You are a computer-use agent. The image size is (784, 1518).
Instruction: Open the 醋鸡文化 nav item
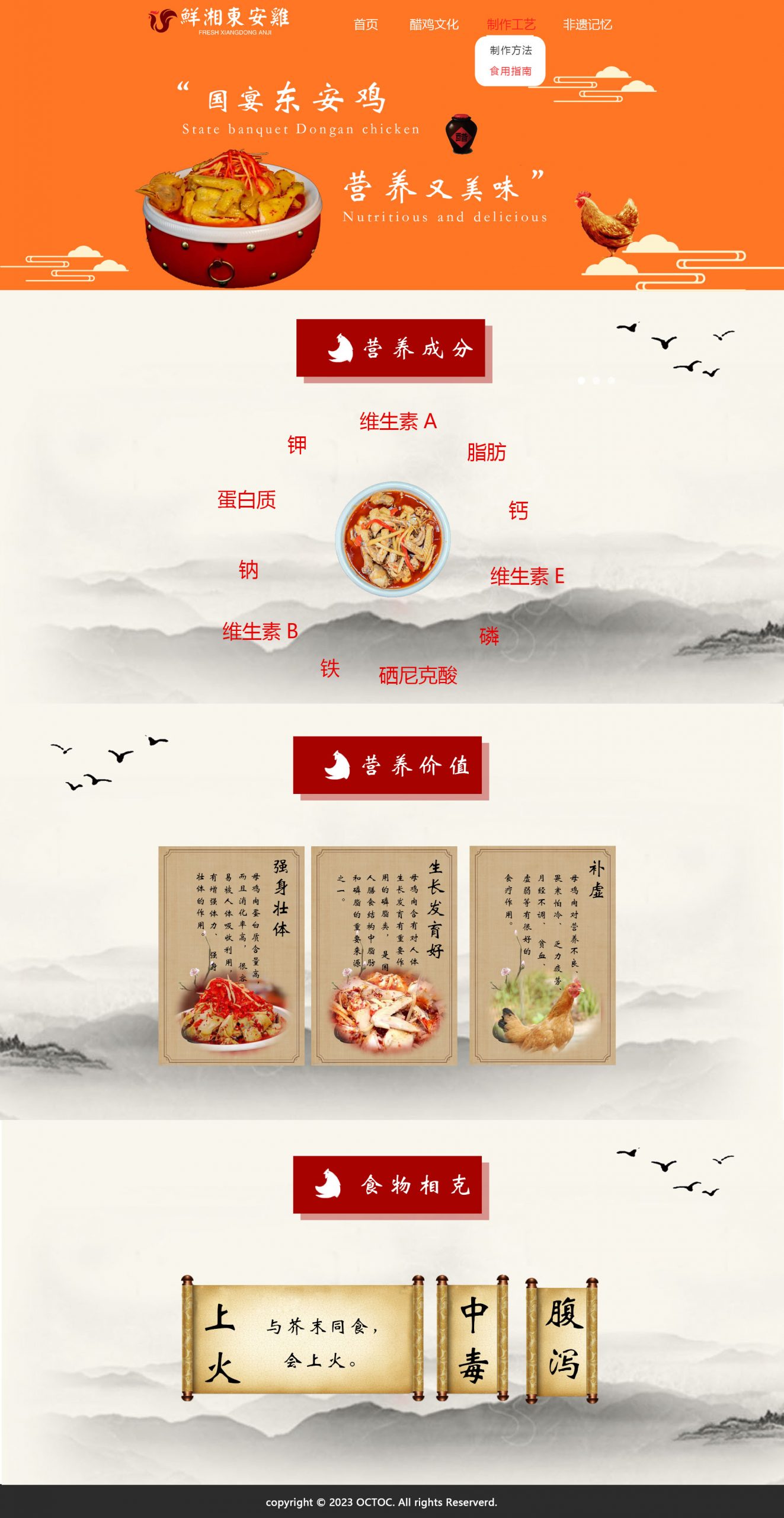434,24
